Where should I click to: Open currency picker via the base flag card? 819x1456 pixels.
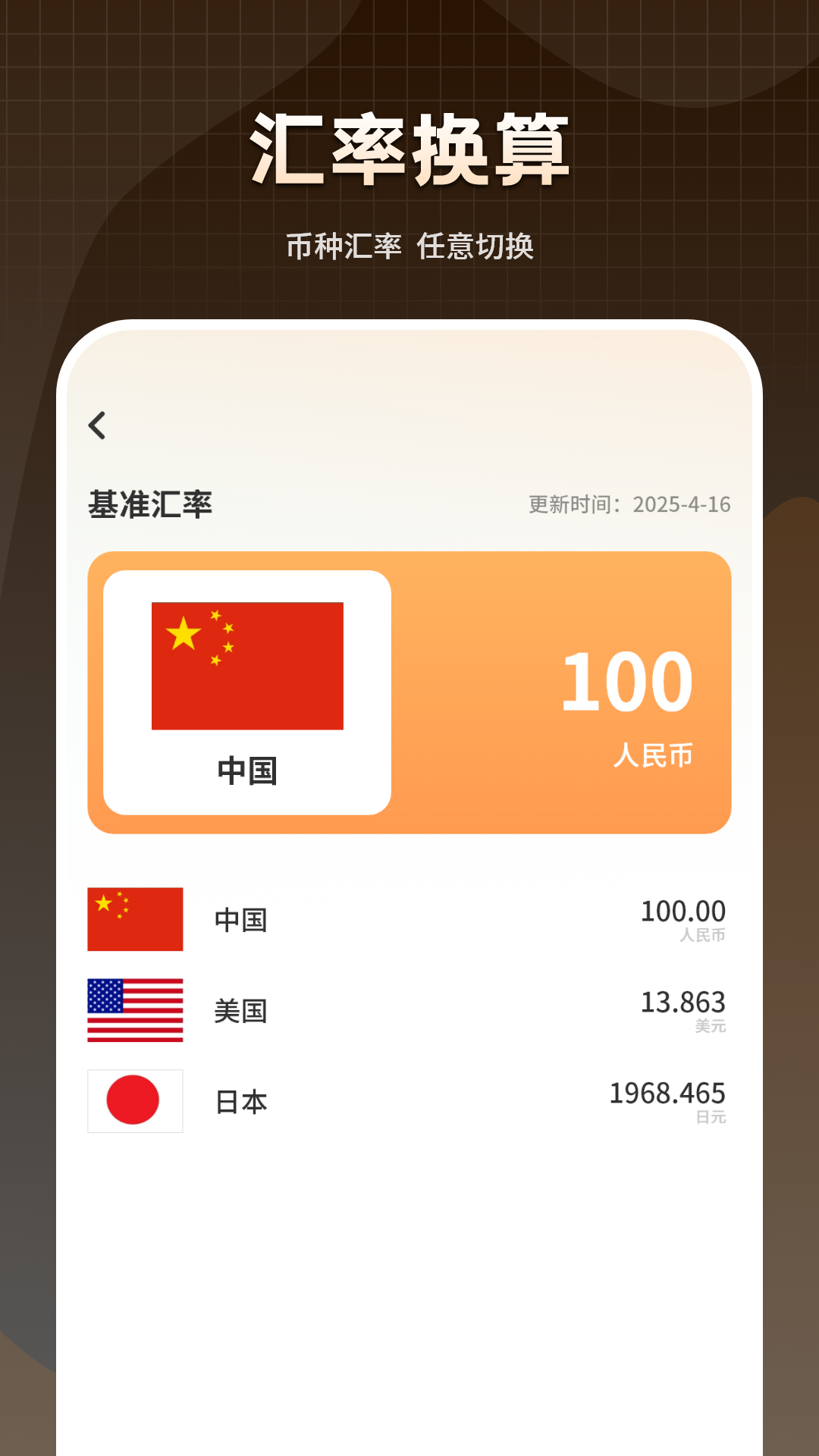(246, 690)
